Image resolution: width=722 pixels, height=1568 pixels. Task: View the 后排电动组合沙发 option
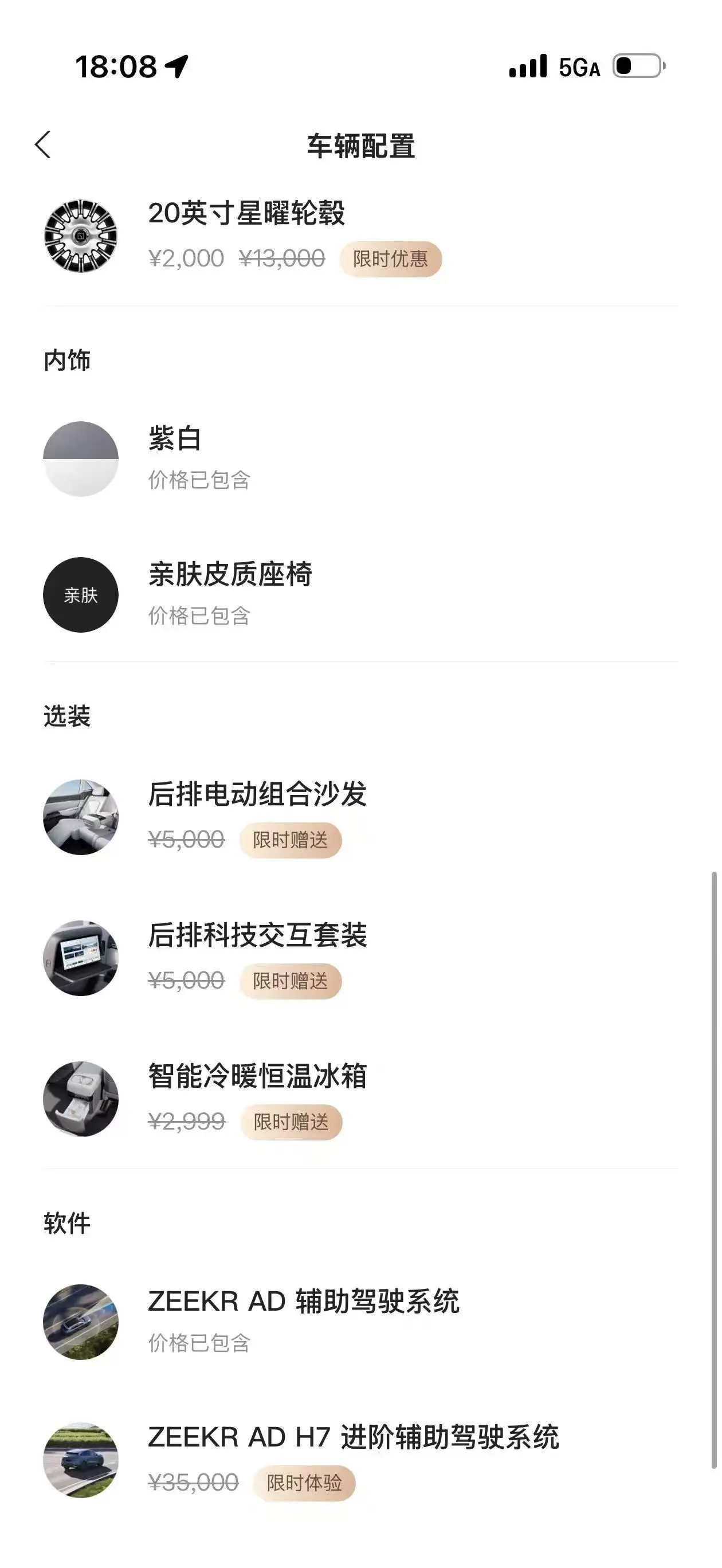(x=361, y=817)
